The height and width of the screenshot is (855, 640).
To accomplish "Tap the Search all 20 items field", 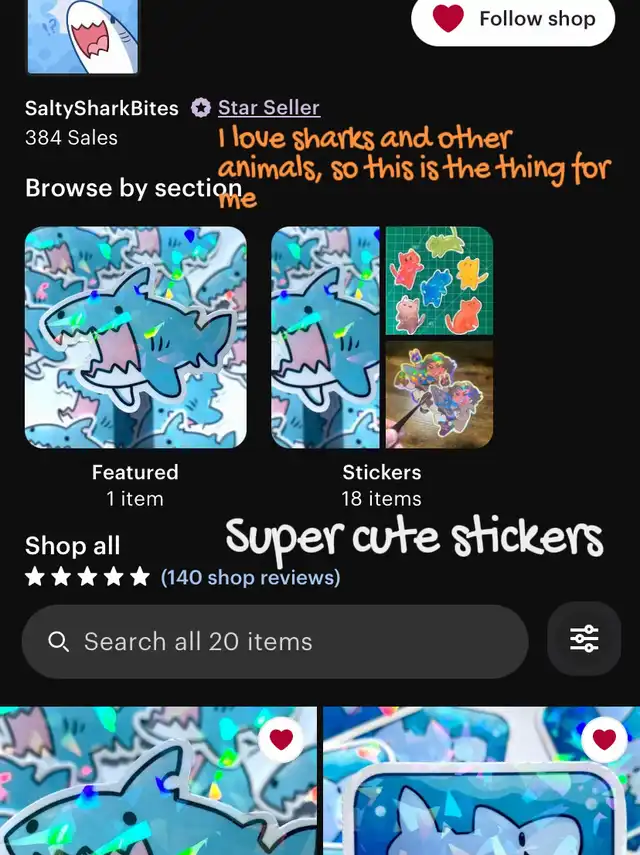I will pos(275,642).
